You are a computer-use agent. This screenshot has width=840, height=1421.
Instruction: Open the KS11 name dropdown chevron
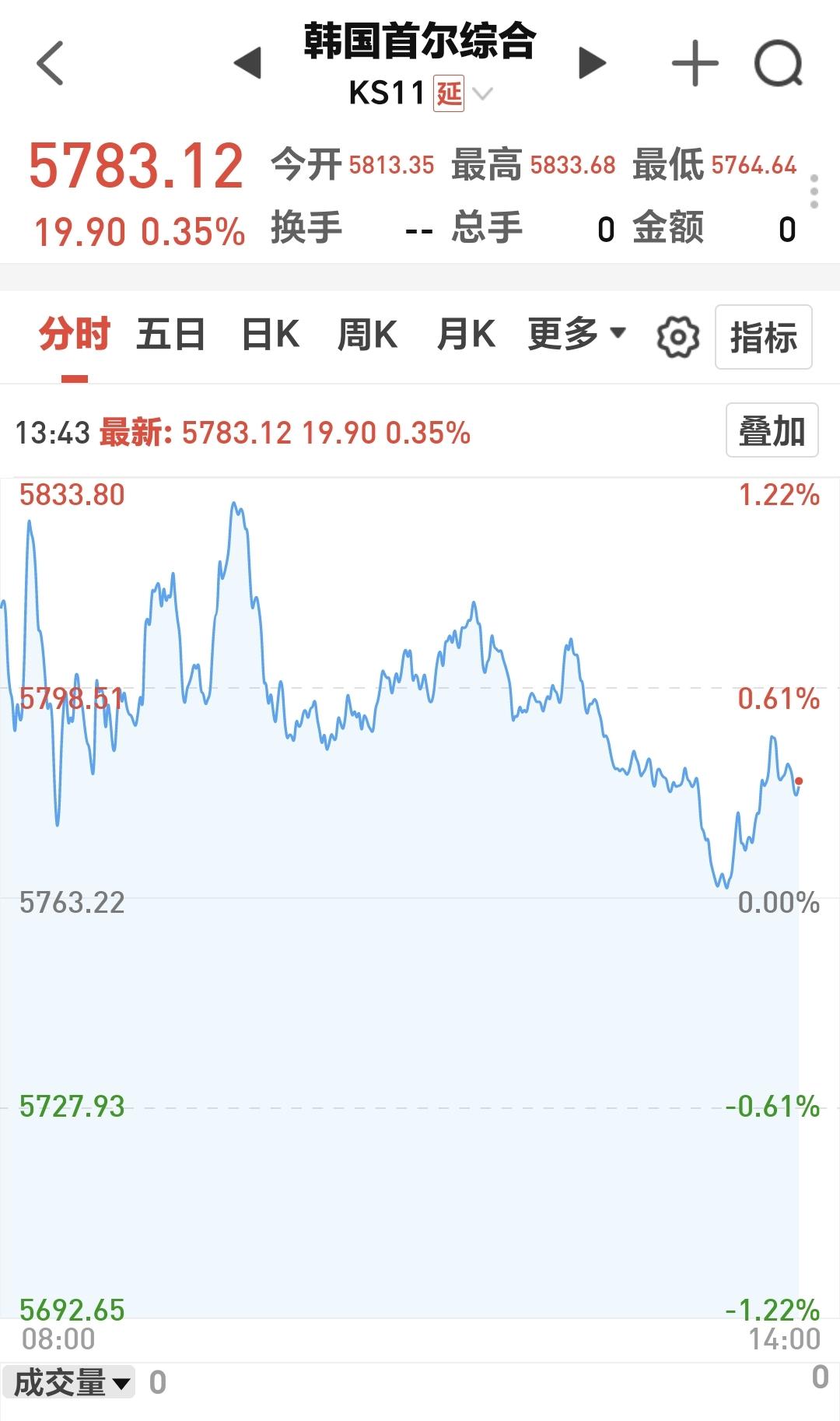coord(484,94)
